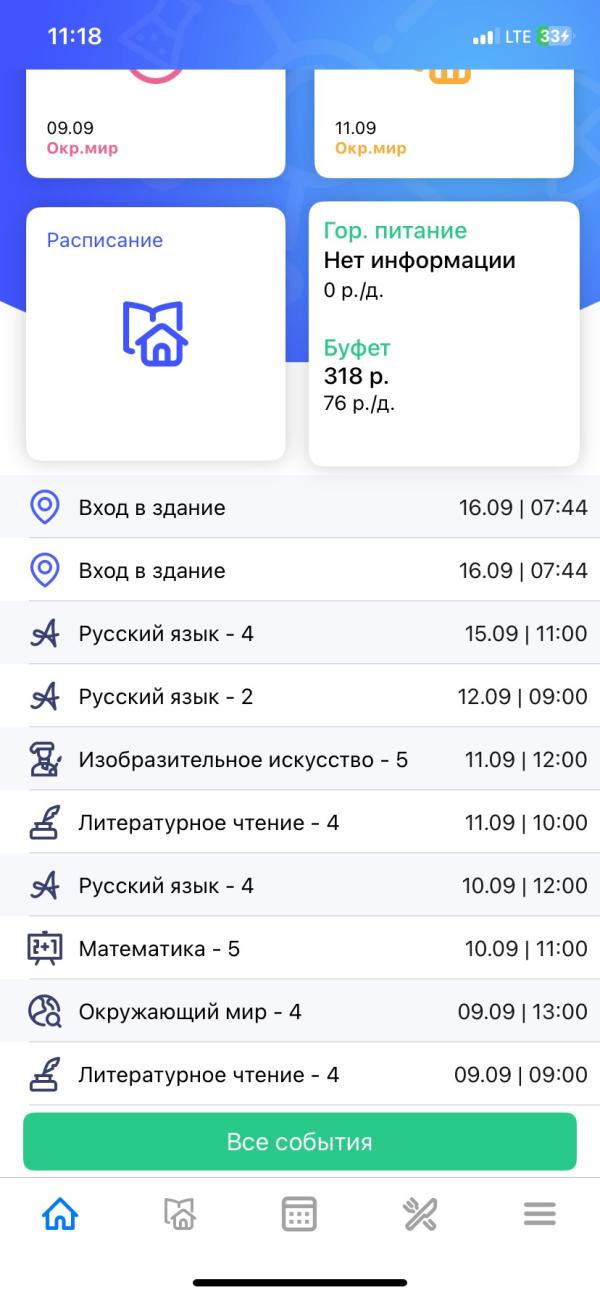Viewport: 600px width, 1297px height.
Task: Switch to the schedule tab in bottom bar
Action: pyautogui.click(x=180, y=1214)
